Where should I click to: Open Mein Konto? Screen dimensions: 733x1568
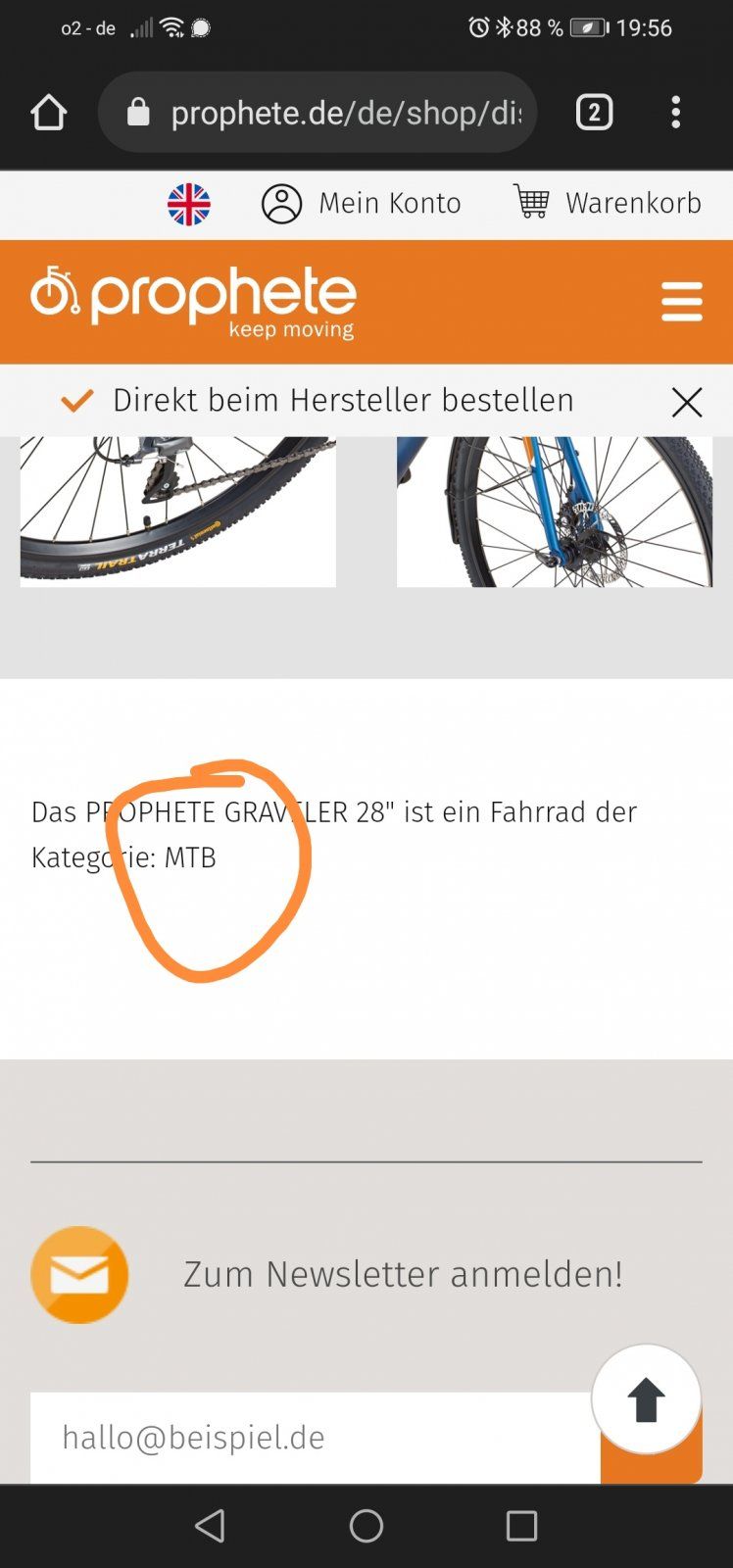(x=361, y=204)
